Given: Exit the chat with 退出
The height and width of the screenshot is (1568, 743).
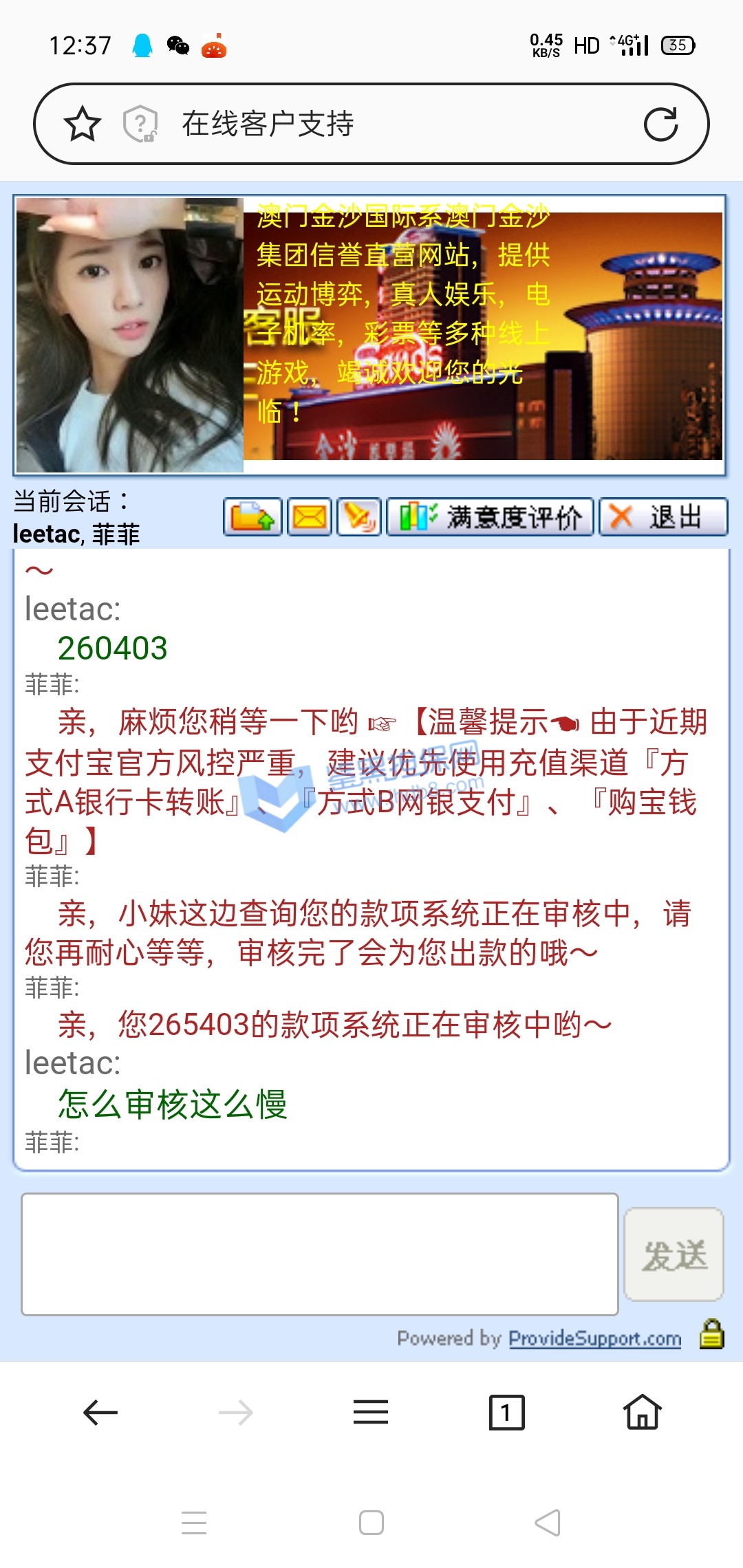Looking at the screenshot, I should coord(663,516).
